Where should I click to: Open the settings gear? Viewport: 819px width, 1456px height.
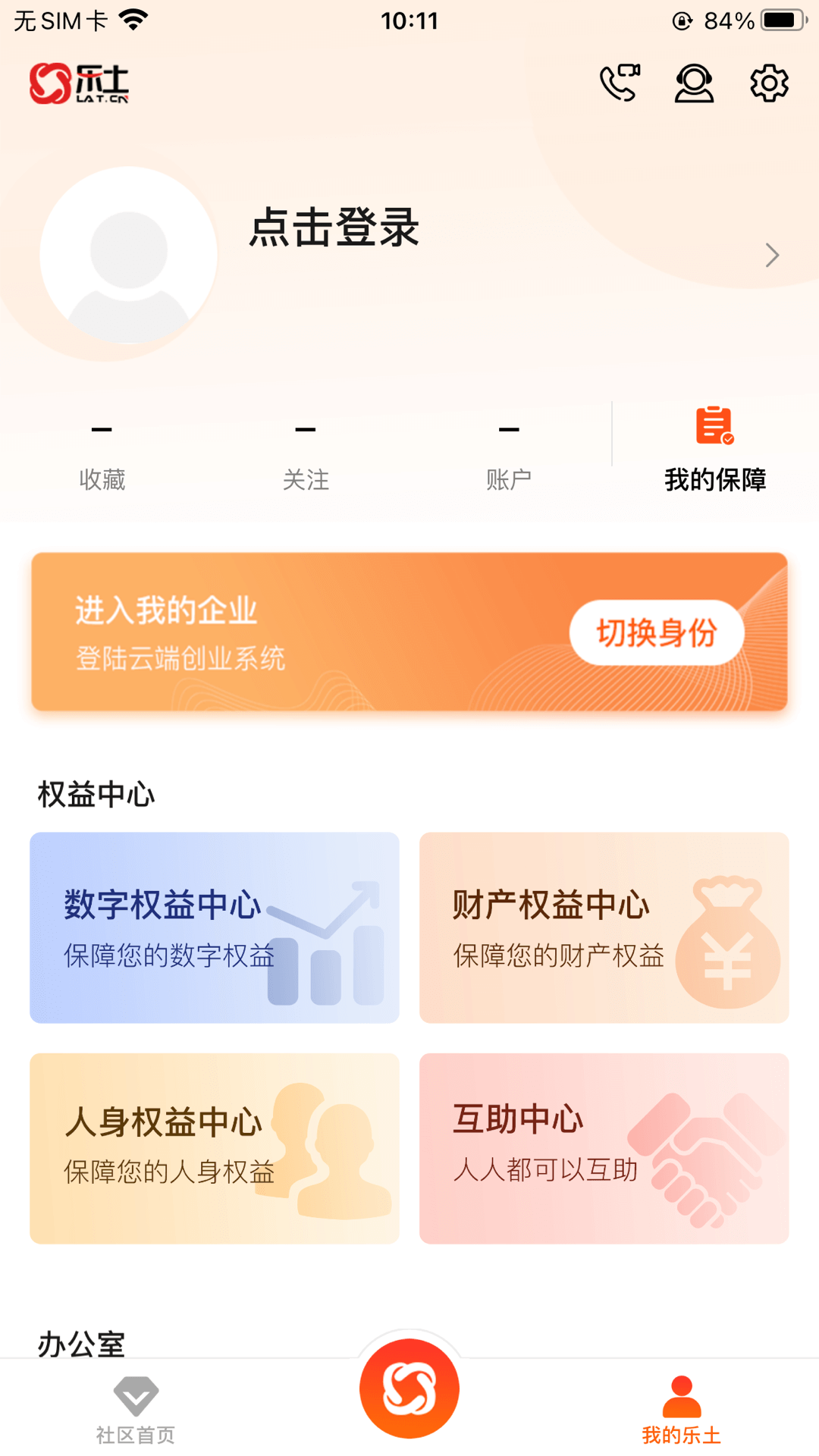pos(770,83)
